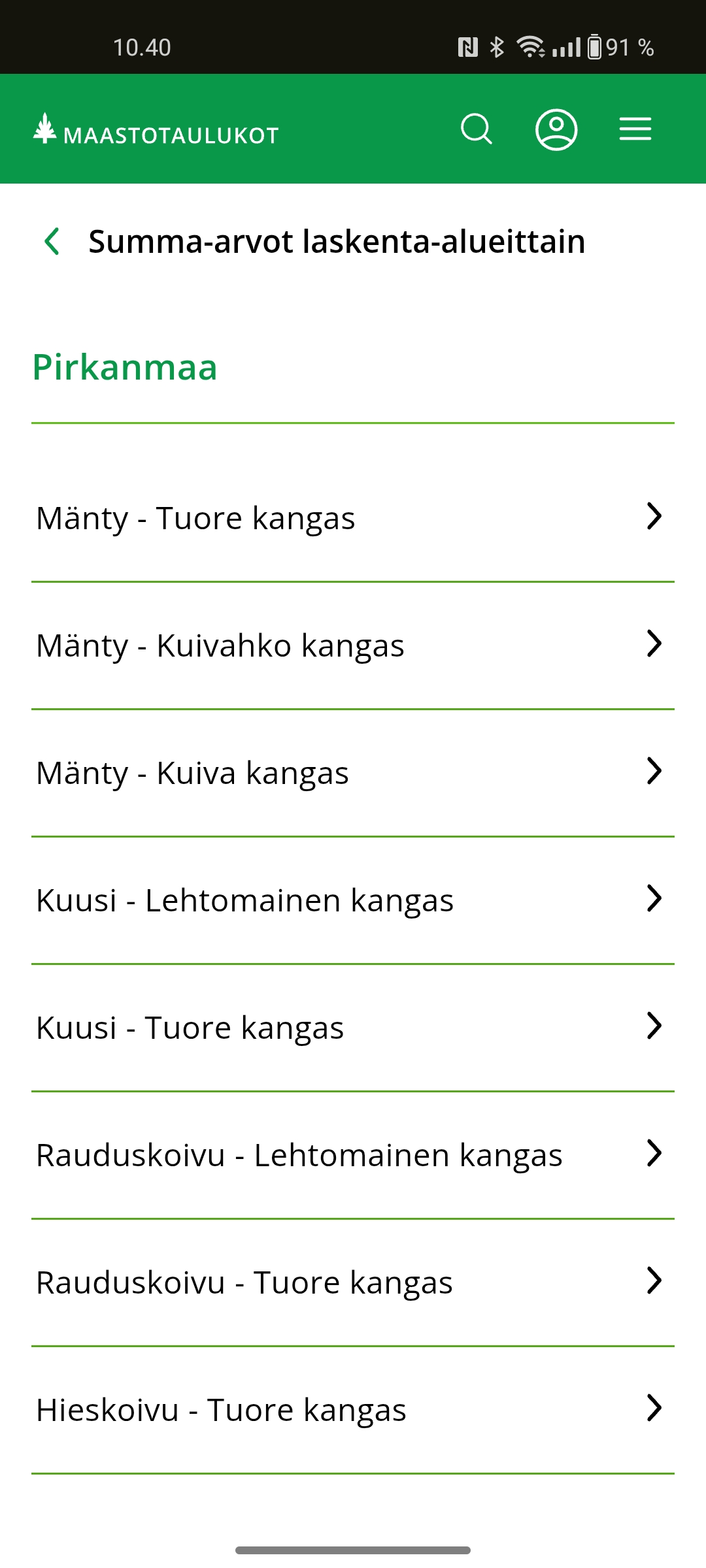Screen dimensions: 706x1568
Task: Open the hamburger menu
Action: (635, 129)
